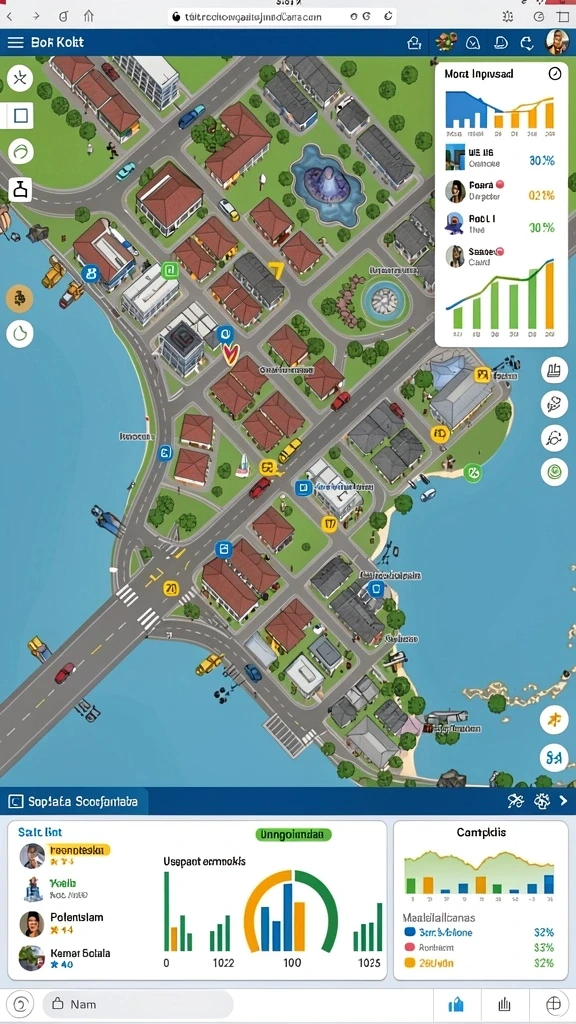Expand the panel bar with the right chevron
This screenshot has height=1024, width=576.
coord(562,801)
